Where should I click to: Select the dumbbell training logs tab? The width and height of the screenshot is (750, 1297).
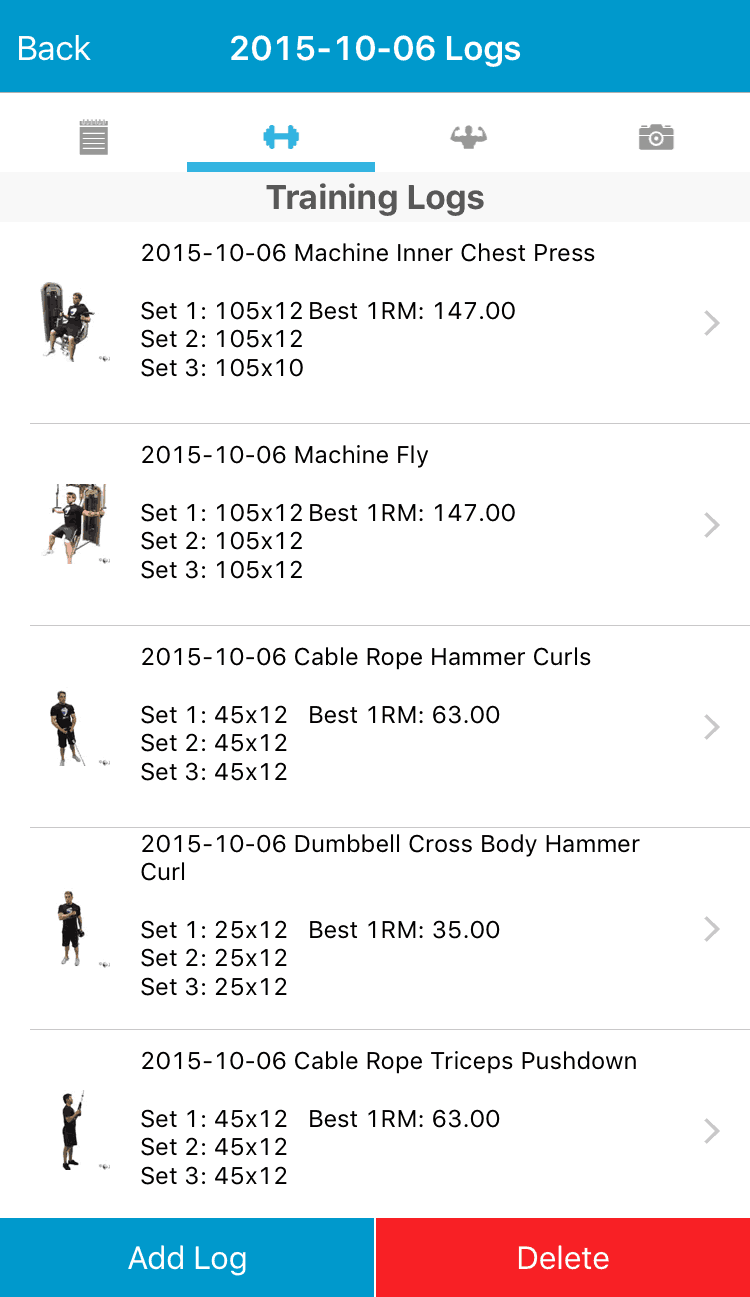281,137
